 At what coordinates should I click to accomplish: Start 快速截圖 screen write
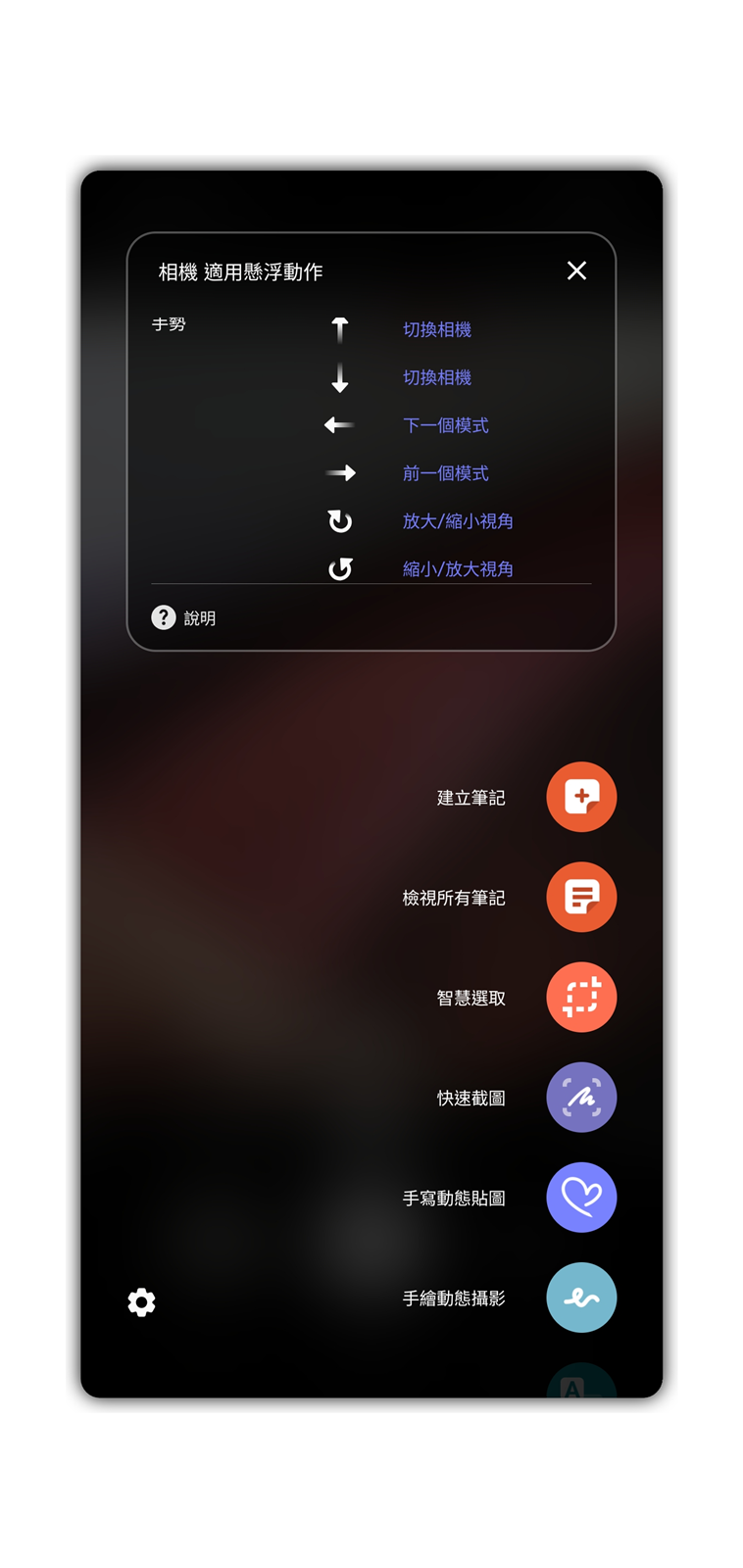tap(581, 1098)
